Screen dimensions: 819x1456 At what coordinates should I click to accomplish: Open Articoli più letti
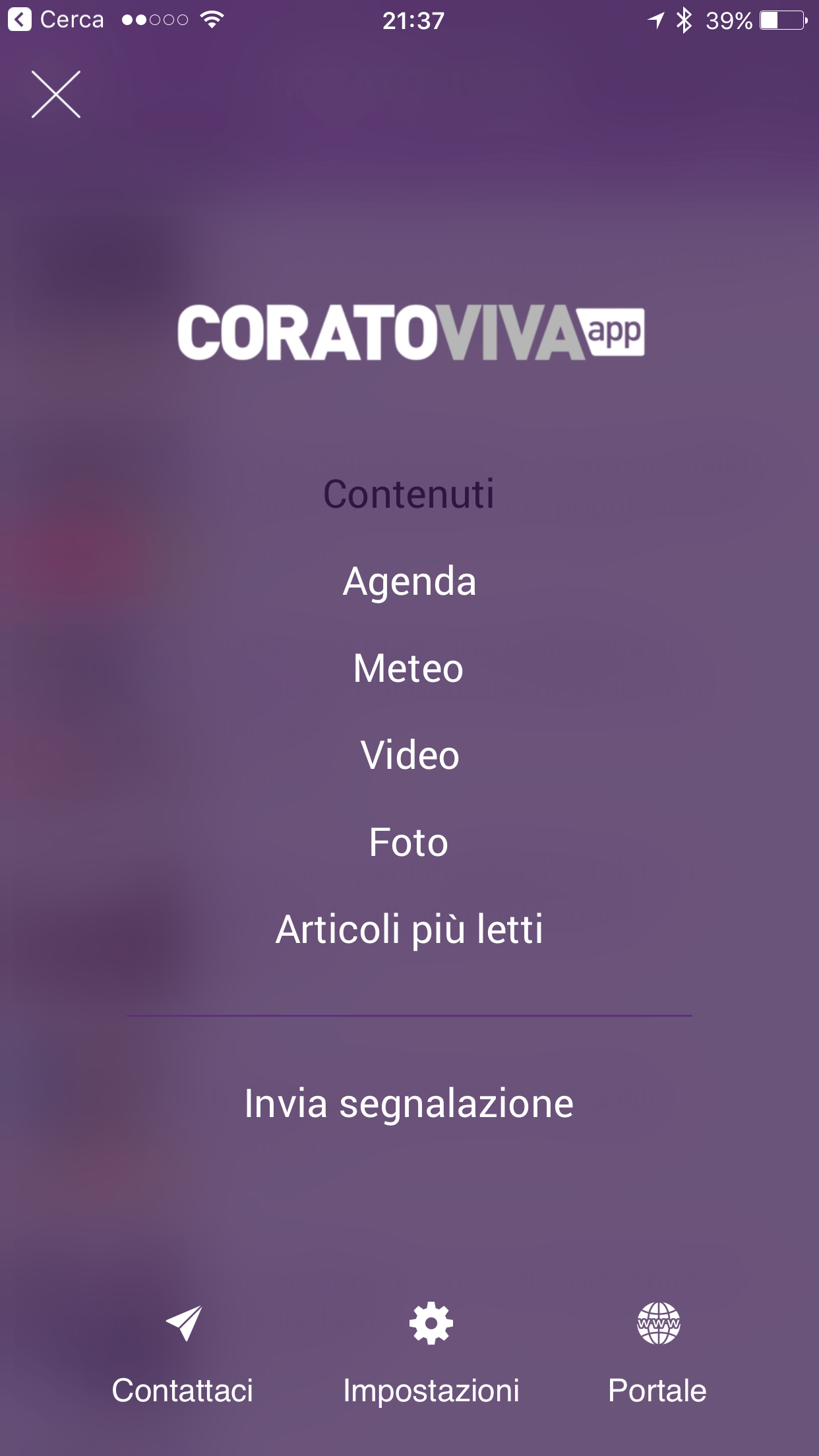click(x=409, y=930)
